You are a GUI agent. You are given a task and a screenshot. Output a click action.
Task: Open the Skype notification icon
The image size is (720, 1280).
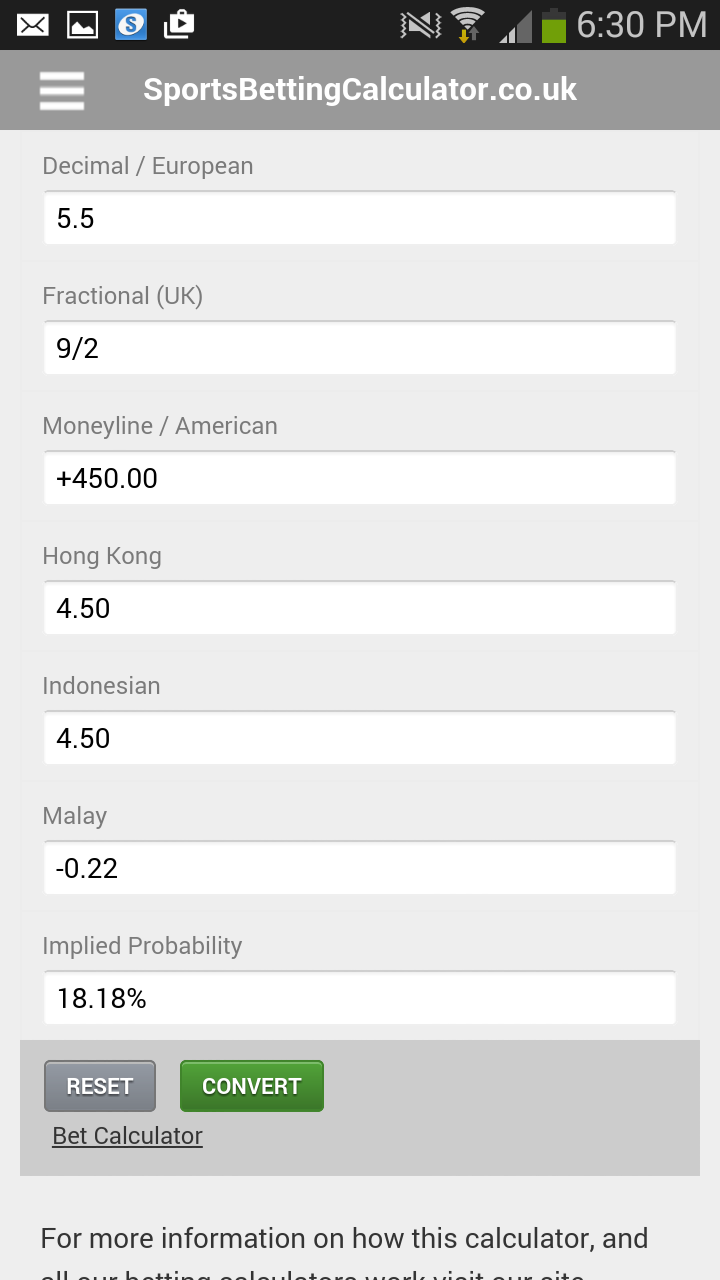[x=132, y=25]
